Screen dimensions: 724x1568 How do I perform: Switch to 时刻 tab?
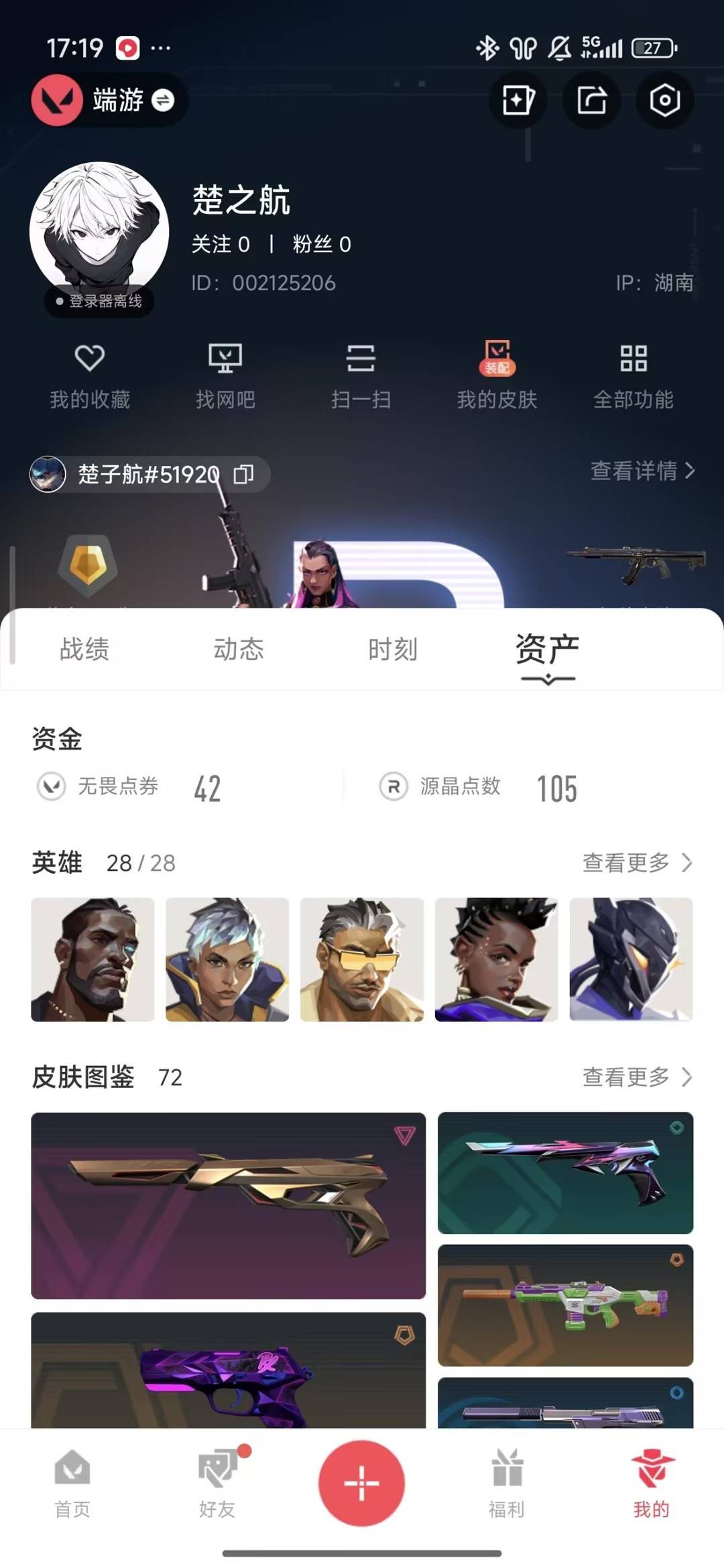393,649
